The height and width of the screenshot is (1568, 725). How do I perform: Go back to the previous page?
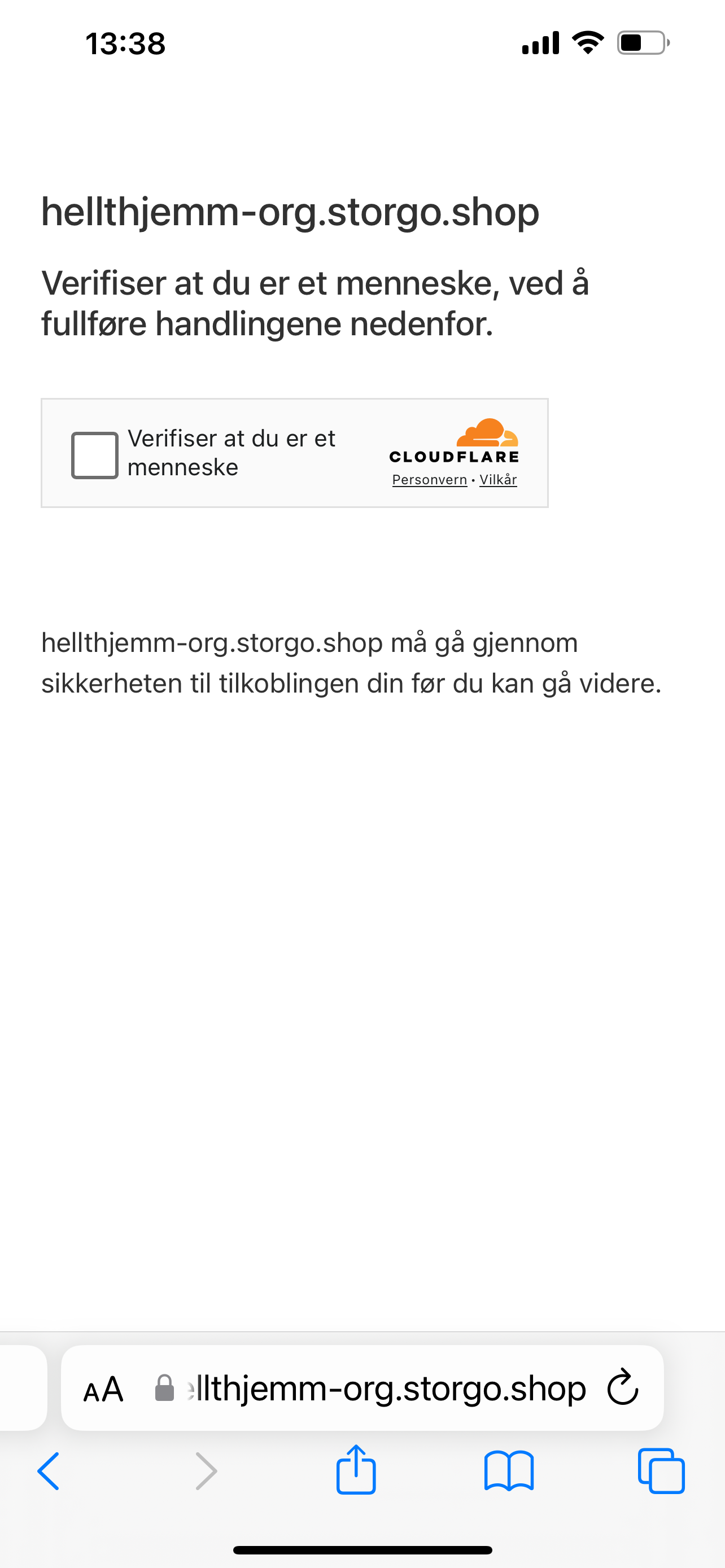coord(49,1471)
